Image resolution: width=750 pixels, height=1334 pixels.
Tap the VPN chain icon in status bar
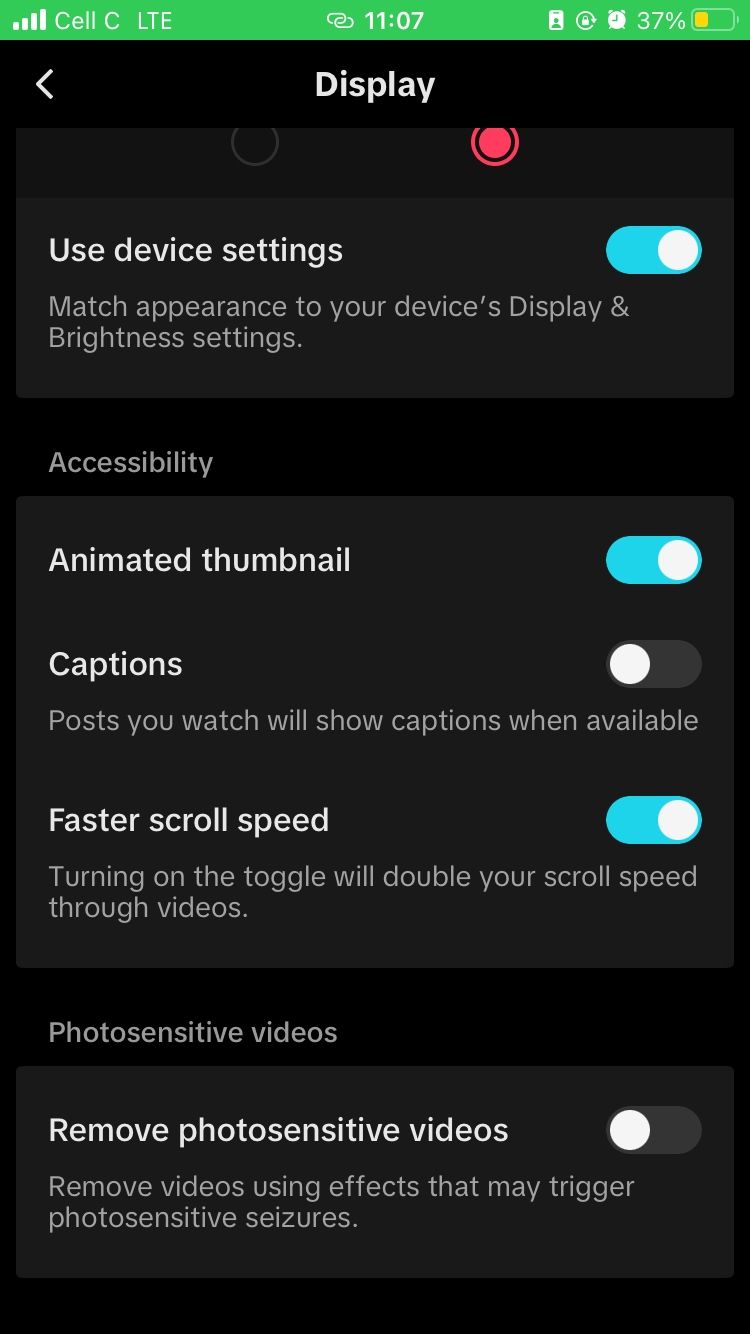[339, 20]
